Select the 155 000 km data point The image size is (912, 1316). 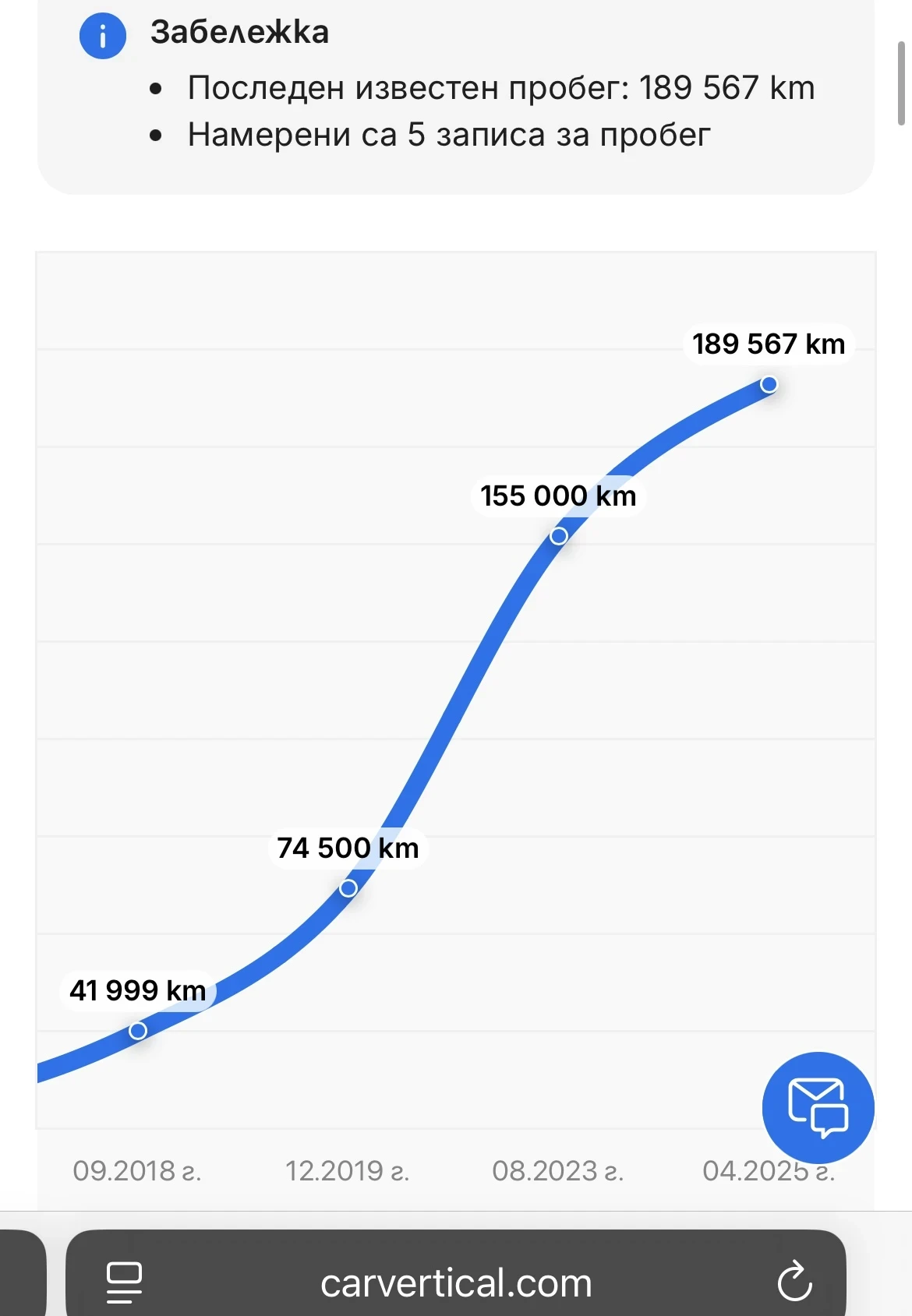558,536
